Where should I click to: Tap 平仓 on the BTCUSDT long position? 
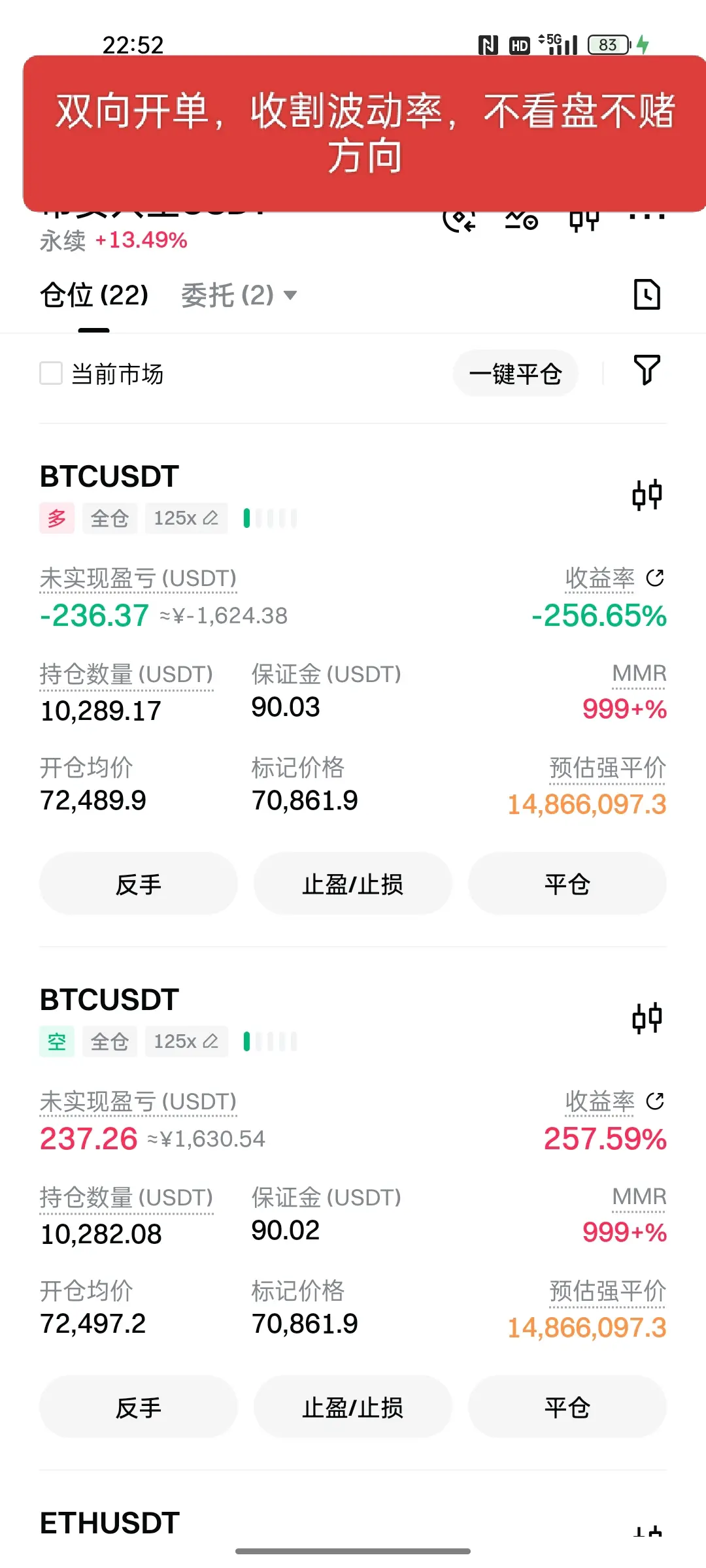click(x=567, y=885)
